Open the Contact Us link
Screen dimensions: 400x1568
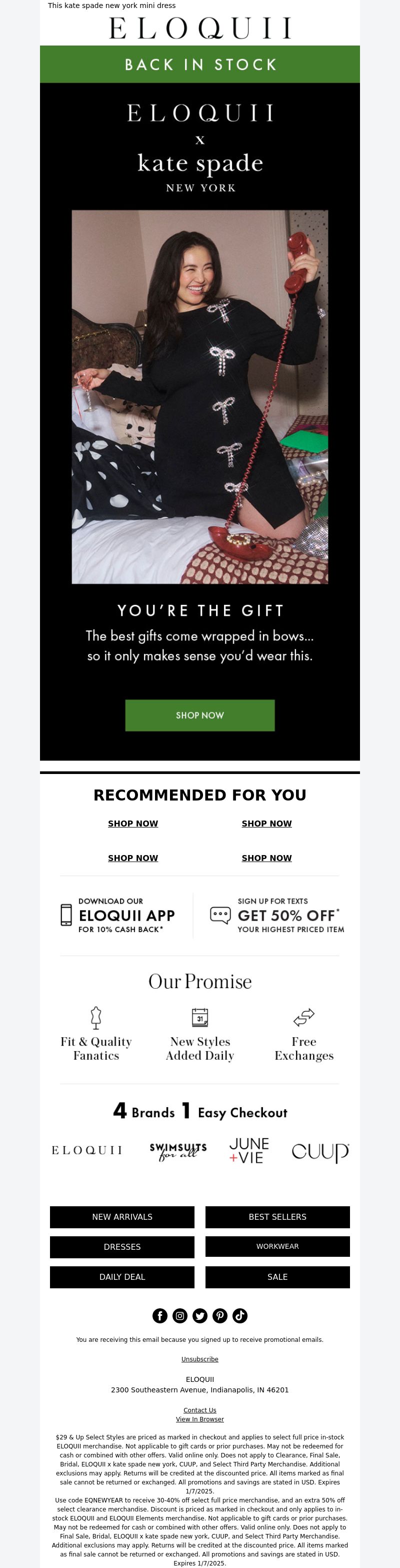199,1410
